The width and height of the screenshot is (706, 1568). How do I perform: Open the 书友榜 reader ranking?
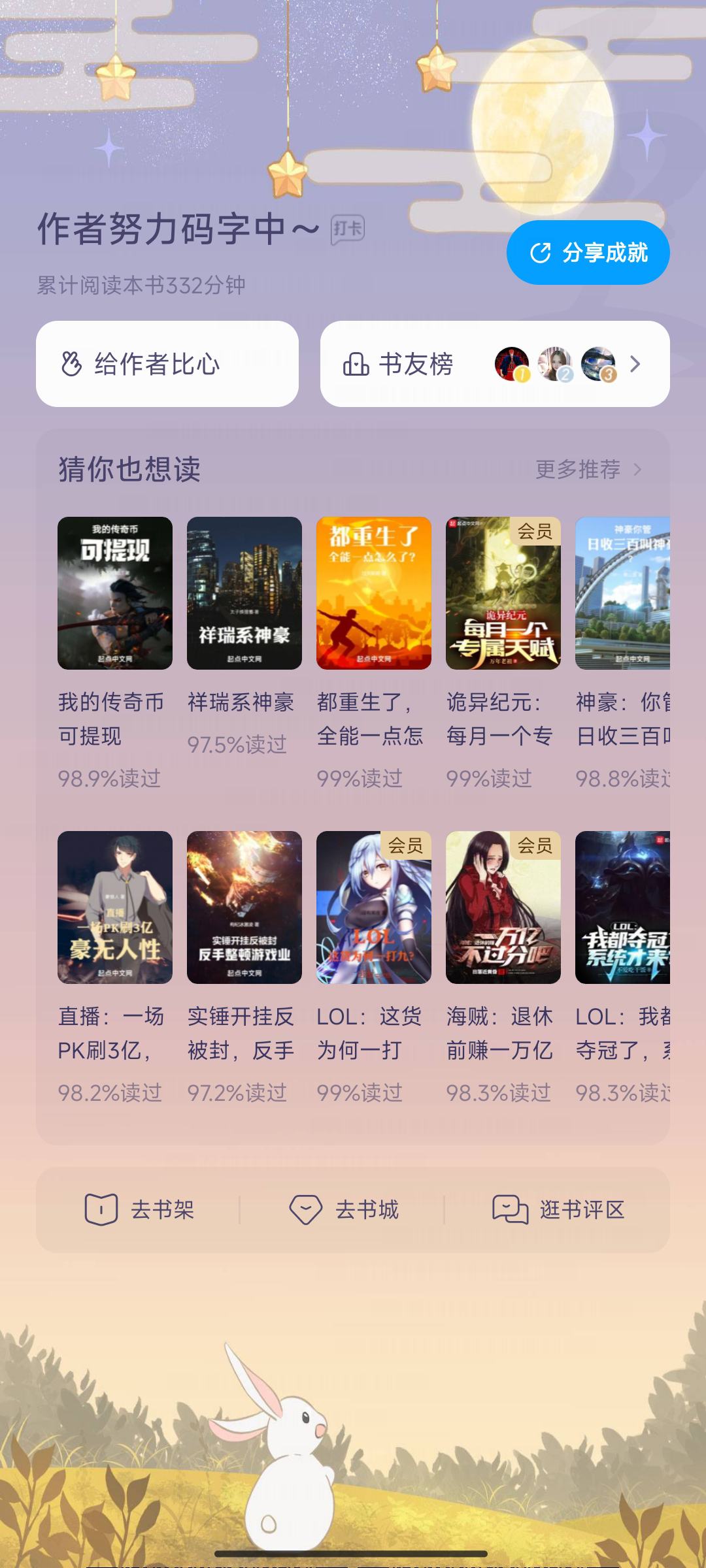point(495,364)
